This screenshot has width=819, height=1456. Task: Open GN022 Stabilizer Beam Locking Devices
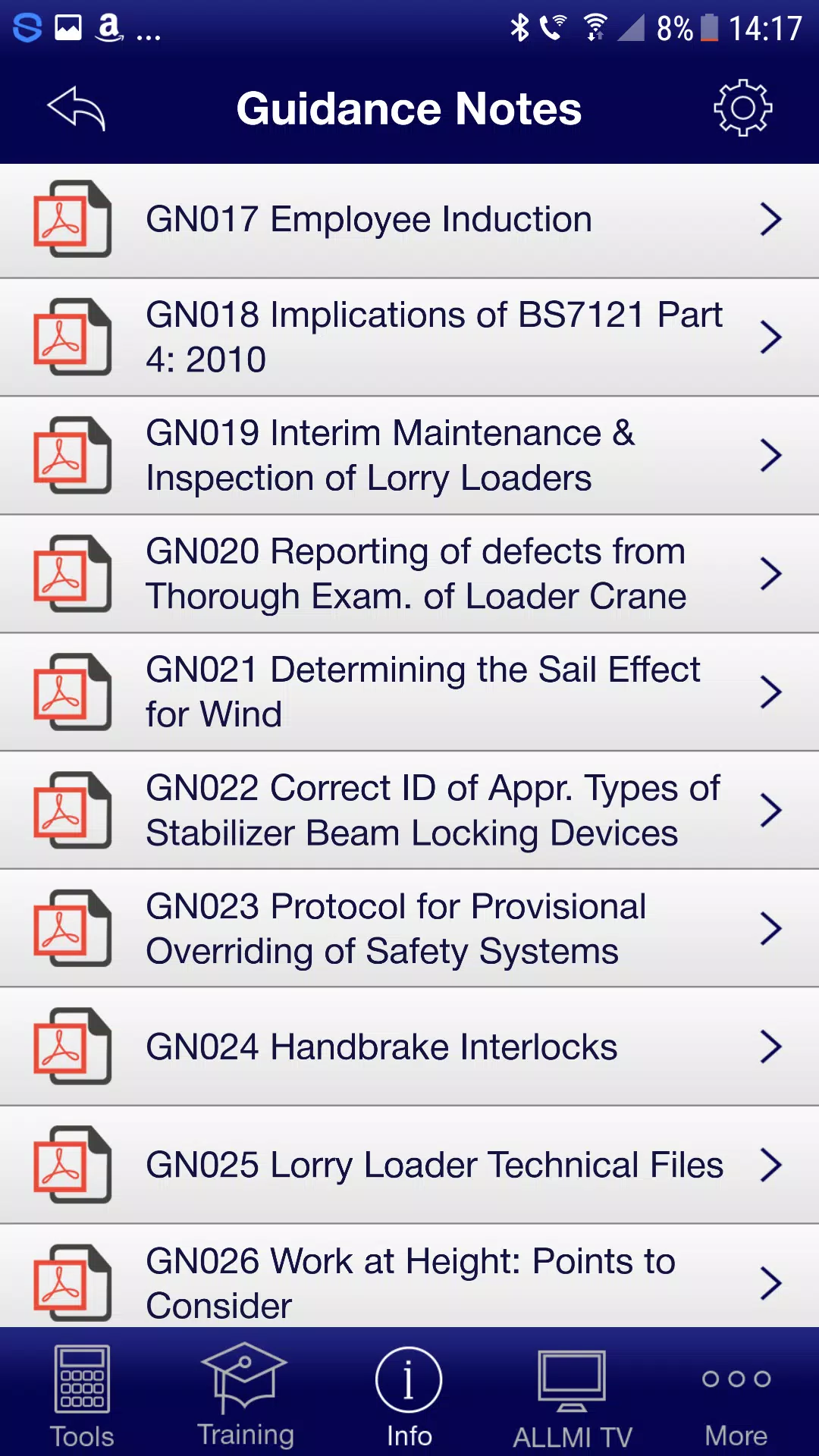pyautogui.click(x=409, y=811)
